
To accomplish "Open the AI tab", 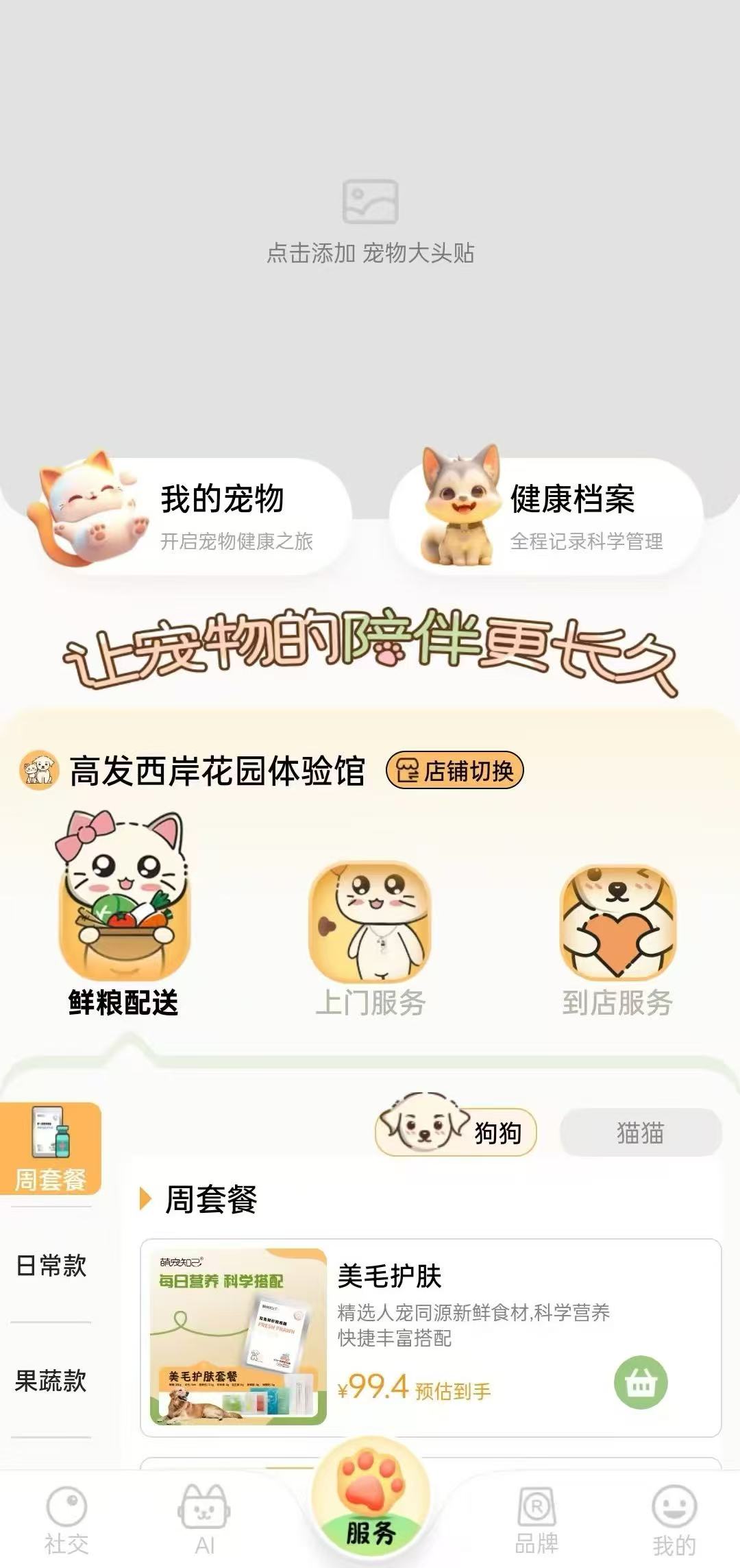I will click(204, 1519).
